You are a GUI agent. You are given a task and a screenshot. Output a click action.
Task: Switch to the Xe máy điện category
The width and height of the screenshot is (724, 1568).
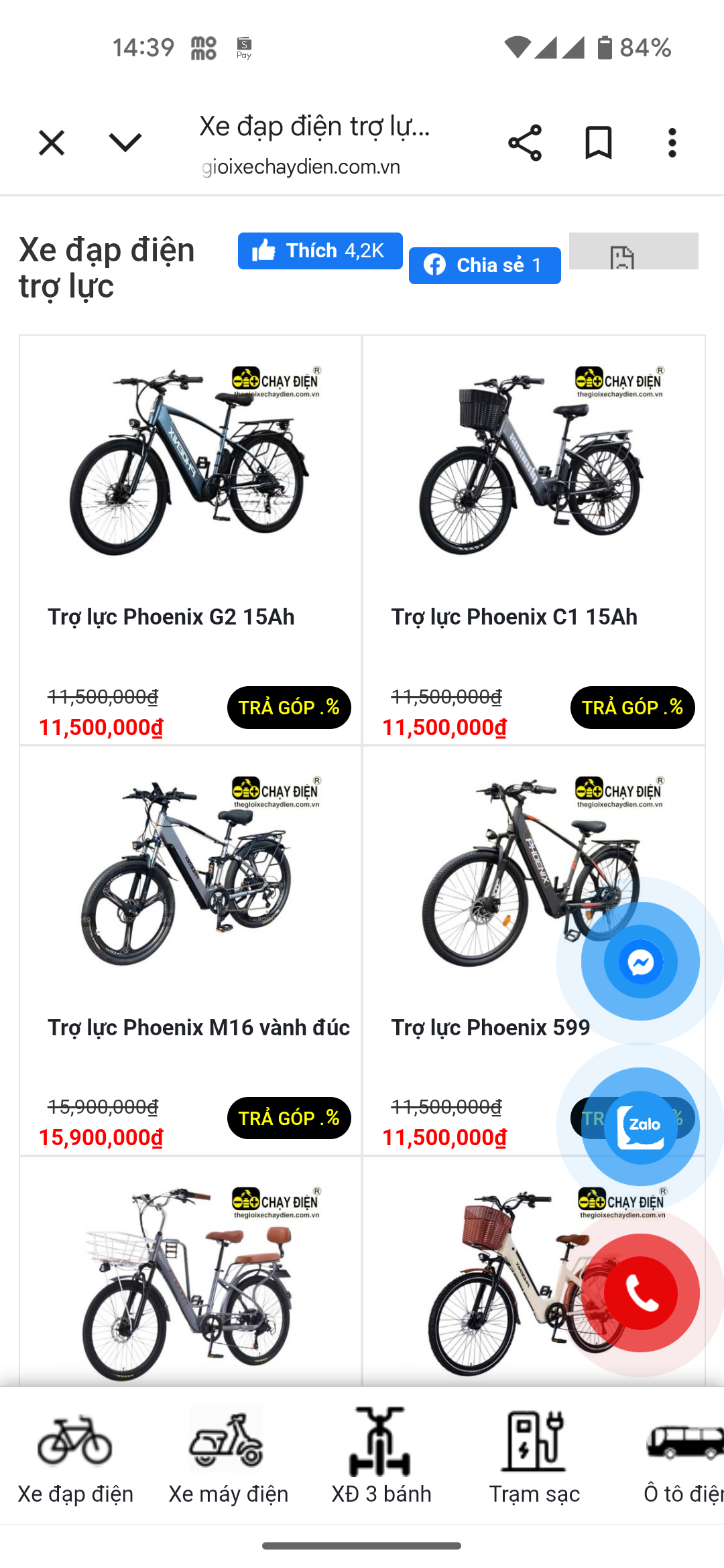pos(228,1455)
